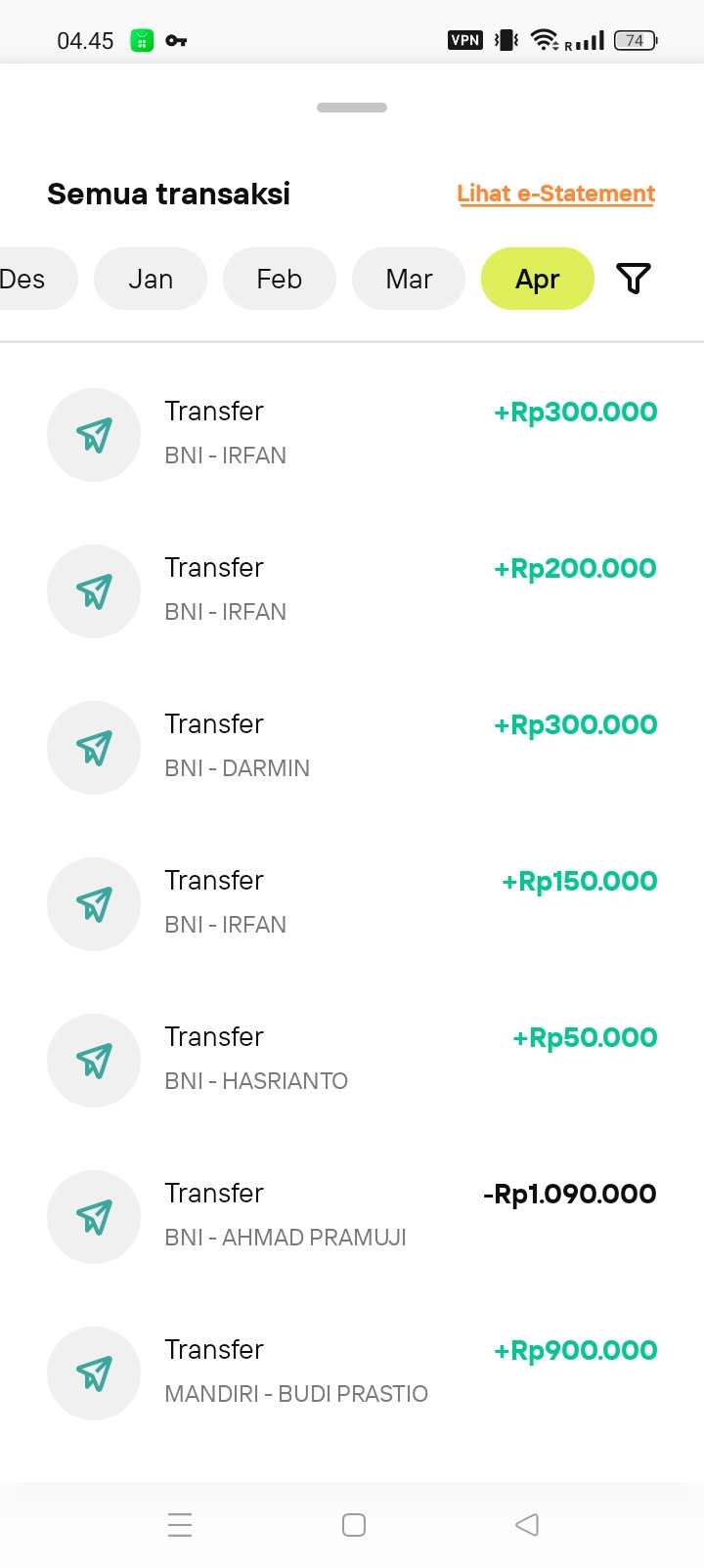Screen dimensions: 704x1568
Task: Open the BNI - HASRIANTO transfer details
Action: click(352, 1060)
